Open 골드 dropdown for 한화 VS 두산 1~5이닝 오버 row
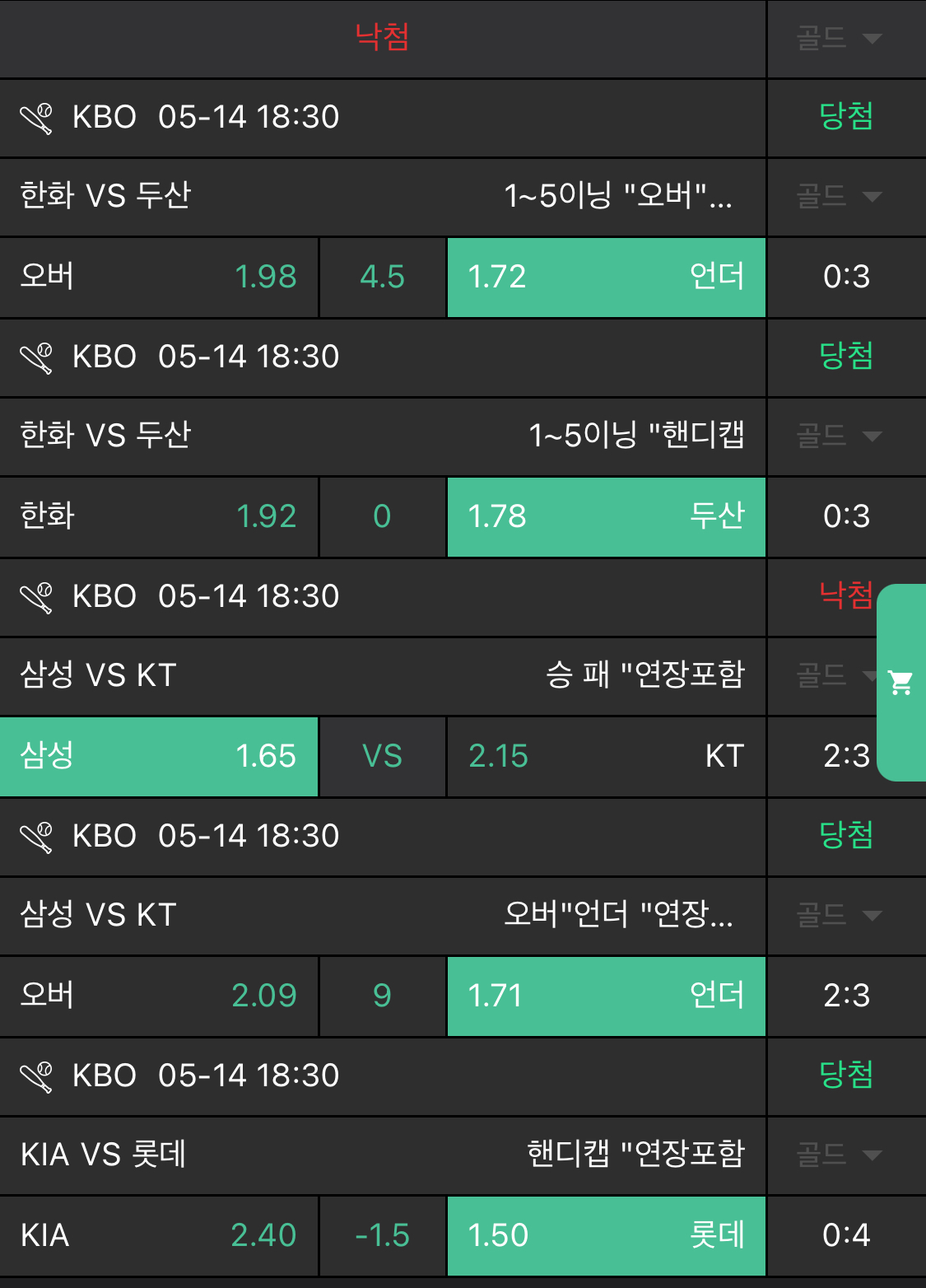Screen dimensions: 926x1288 click(839, 196)
